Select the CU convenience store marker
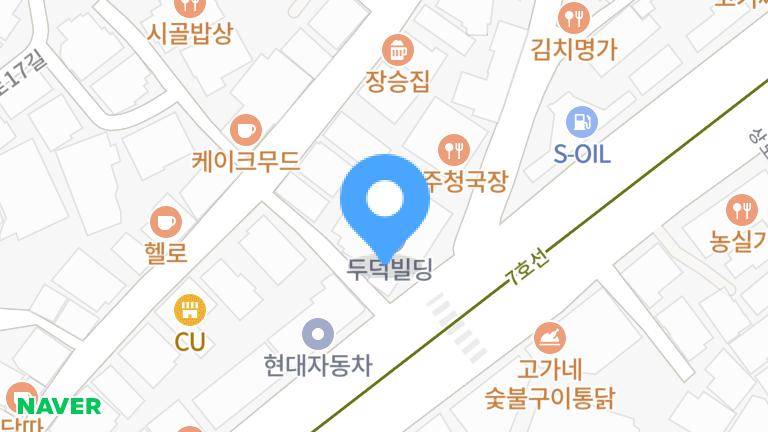 pos(189,310)
